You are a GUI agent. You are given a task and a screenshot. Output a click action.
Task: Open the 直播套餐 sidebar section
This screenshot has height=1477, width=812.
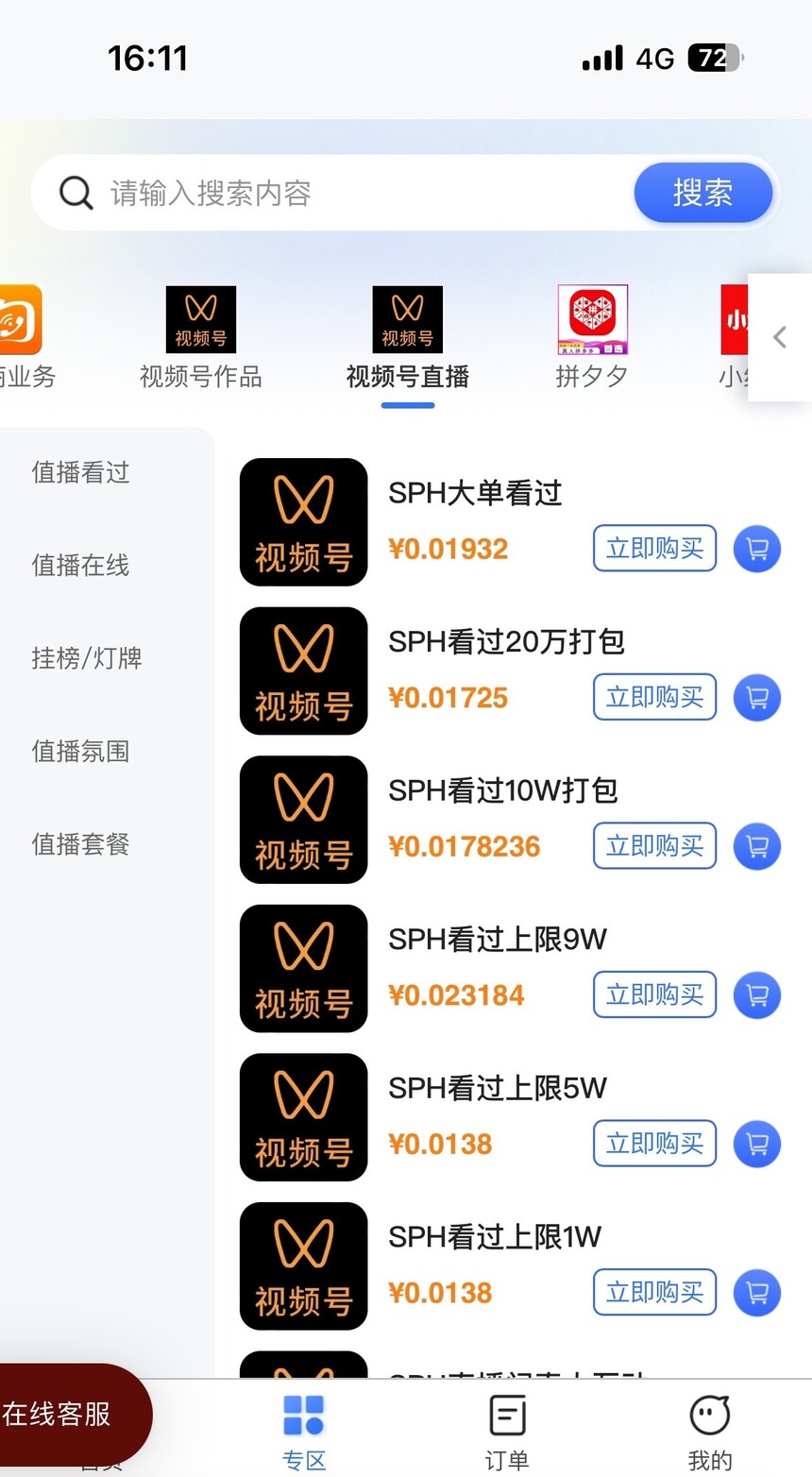(81, 844)
